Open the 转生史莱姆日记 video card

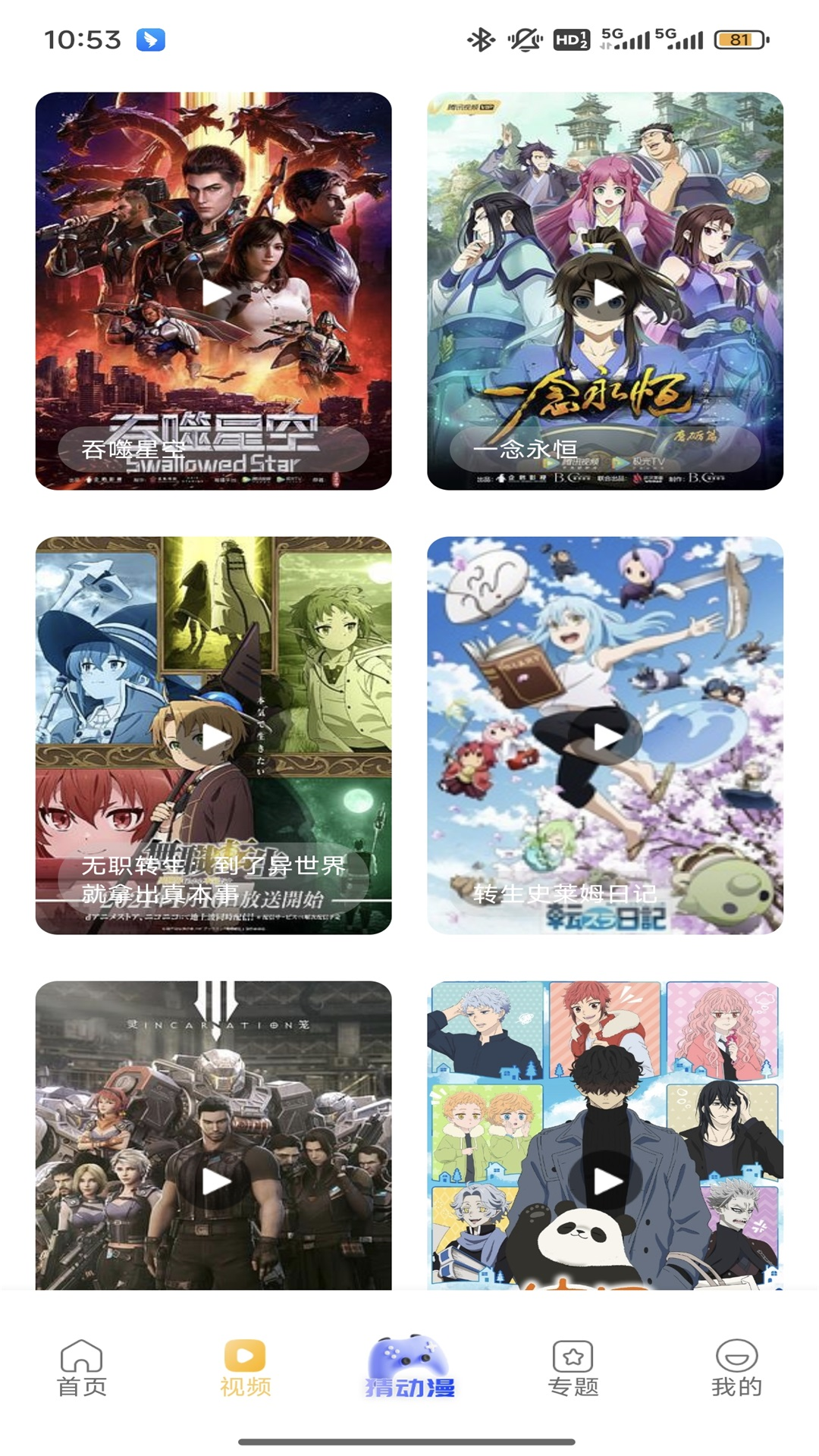pyautogui.click(x=604, y=735)
